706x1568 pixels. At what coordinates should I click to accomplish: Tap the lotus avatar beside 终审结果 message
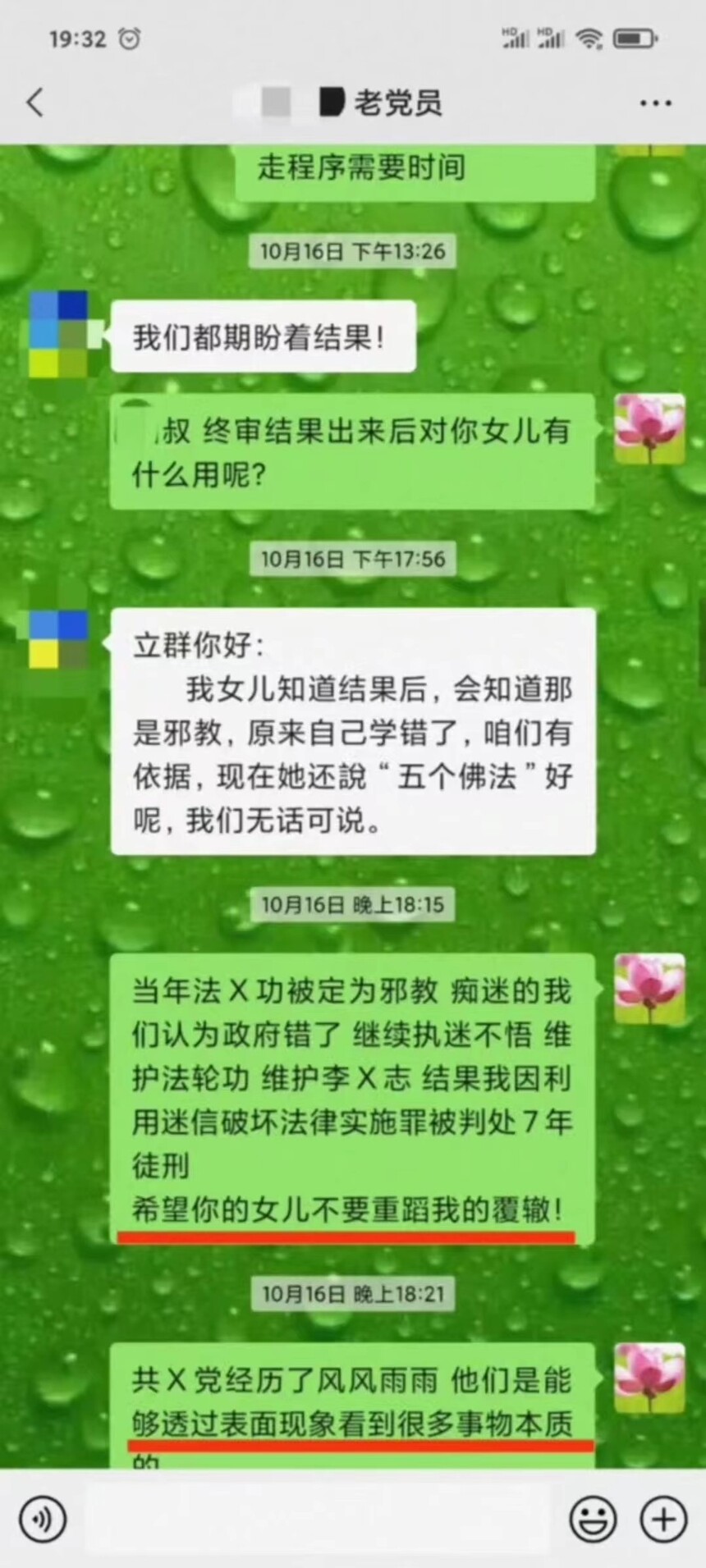pyautogui.click(x=649, y=427)
